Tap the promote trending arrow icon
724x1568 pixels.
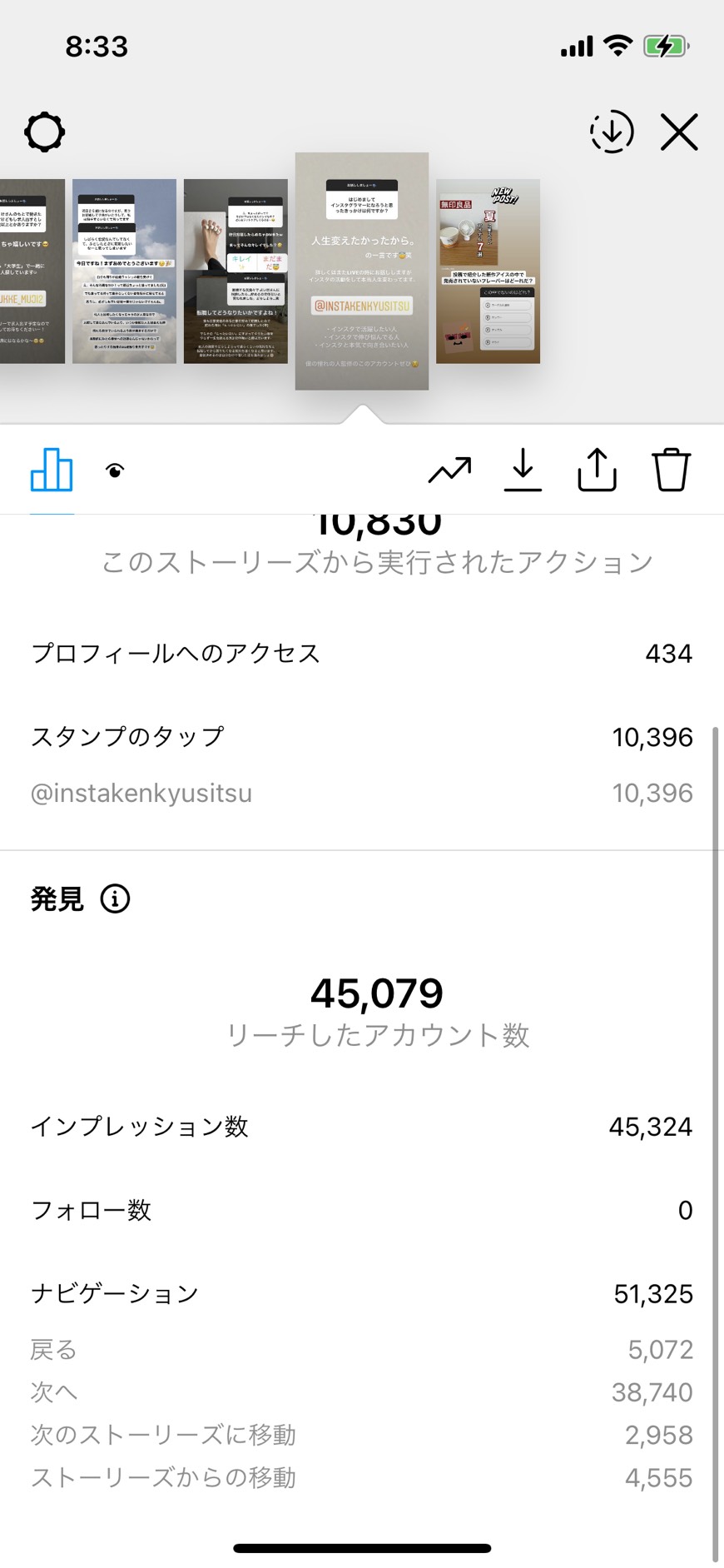click(449, 470)
